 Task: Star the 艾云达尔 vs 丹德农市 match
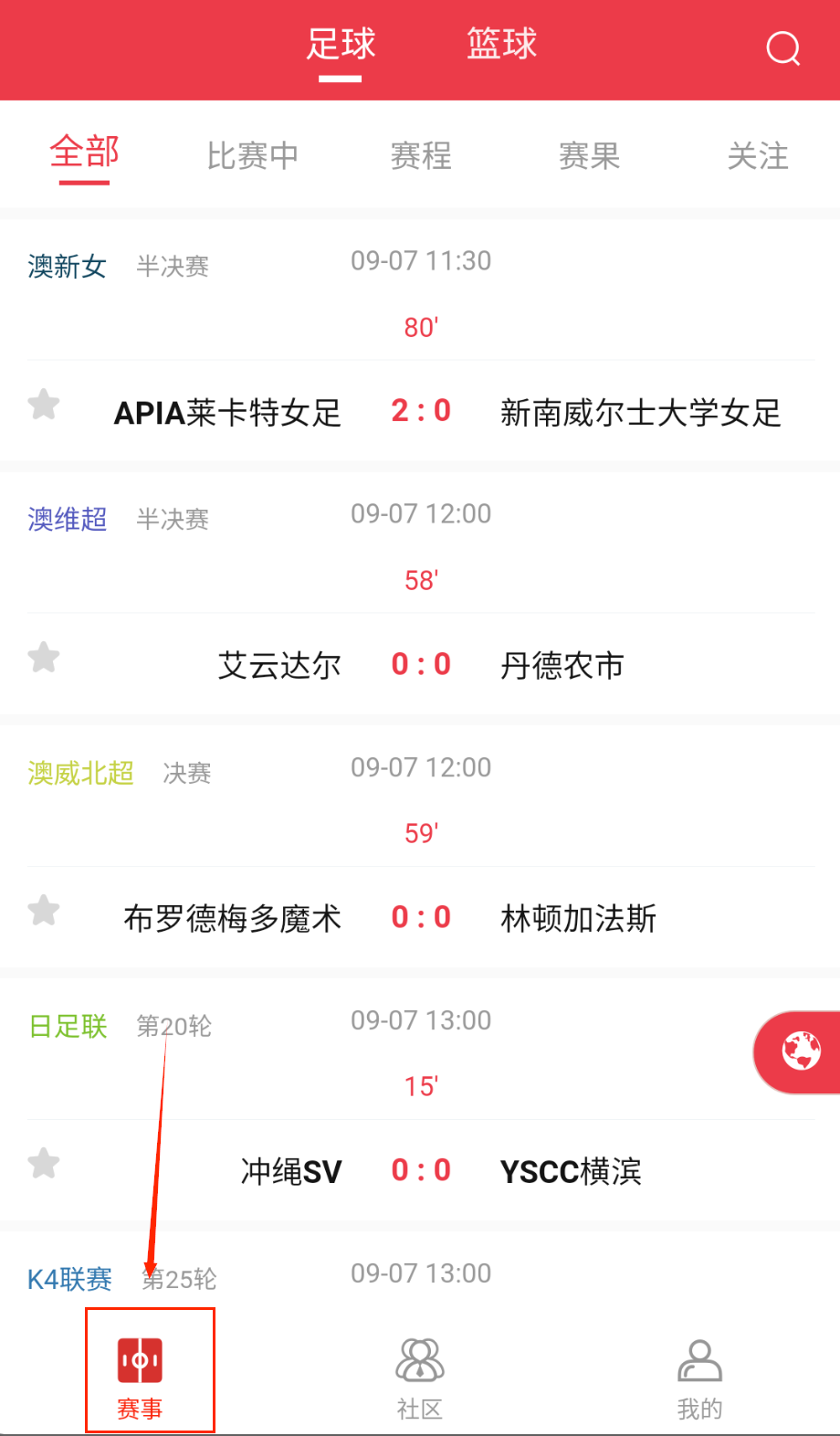coord(44,658)
